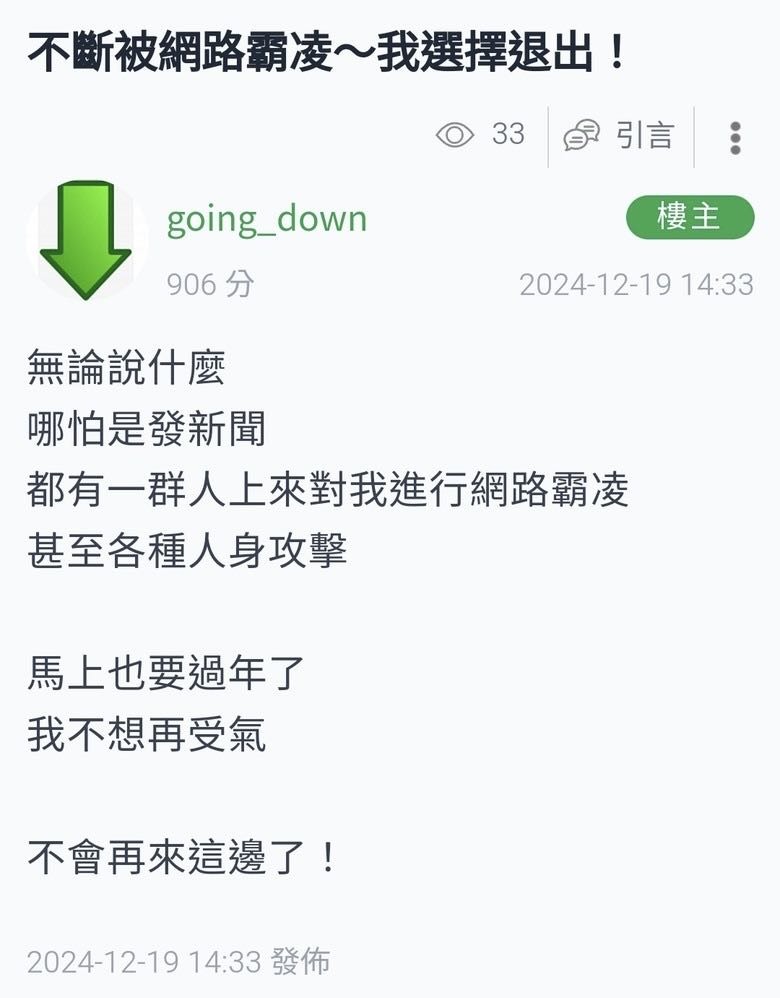Open the three-dot overflow menu
Viewport: 780px width, 998px height.
pos(735,138)
